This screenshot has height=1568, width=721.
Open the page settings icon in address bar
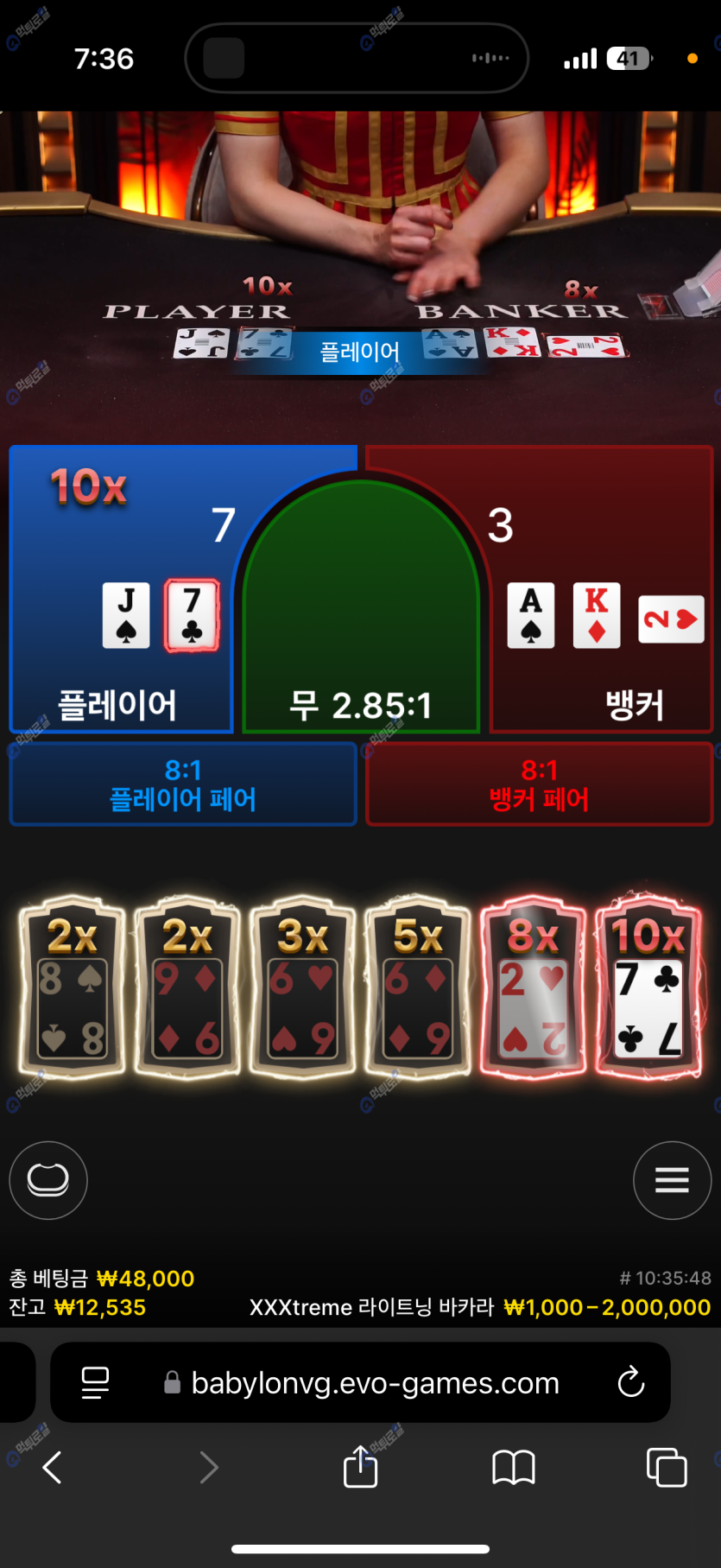[95, 1382]
